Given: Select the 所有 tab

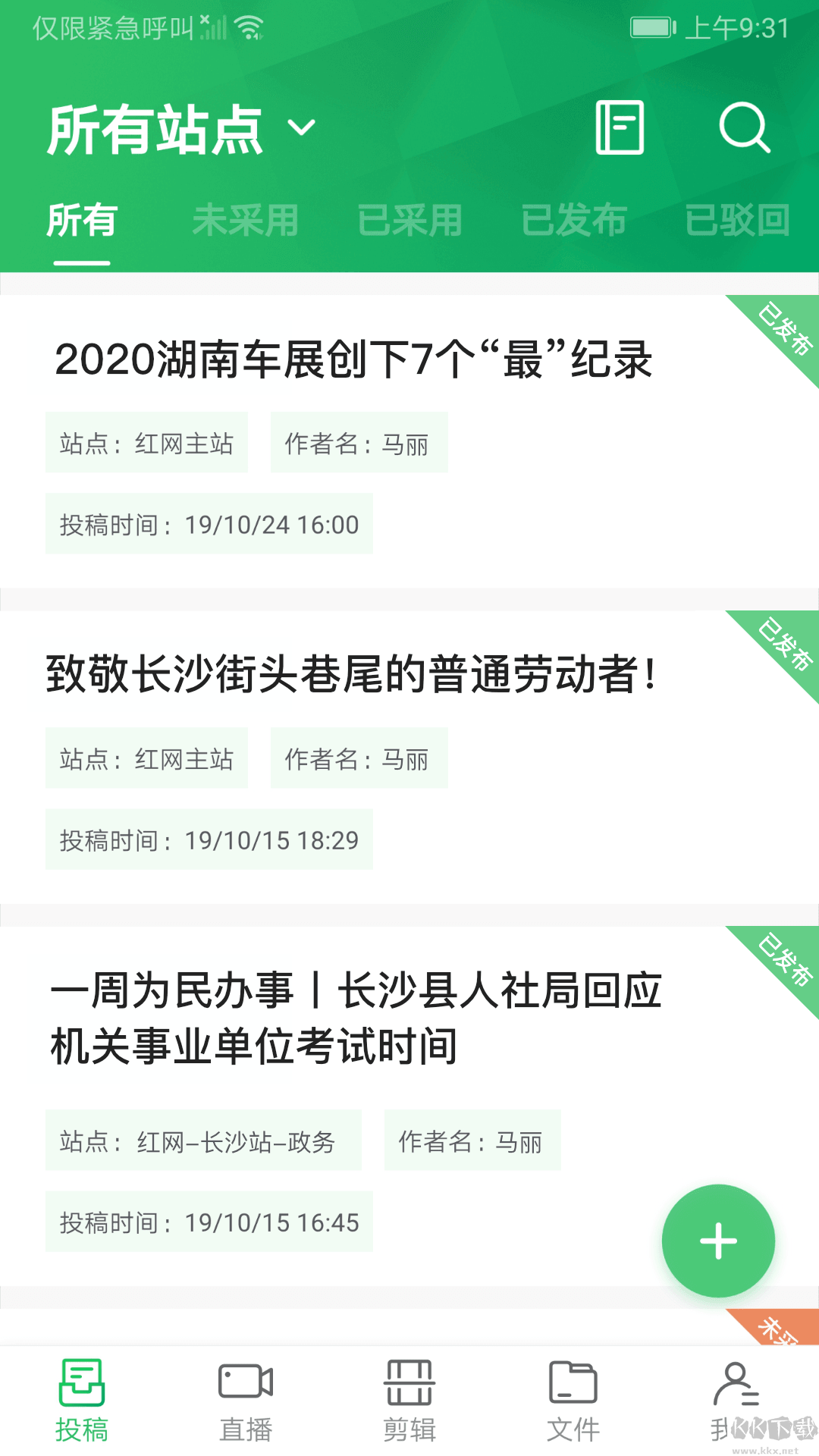Looking at the screenshot, I should 82,221.
